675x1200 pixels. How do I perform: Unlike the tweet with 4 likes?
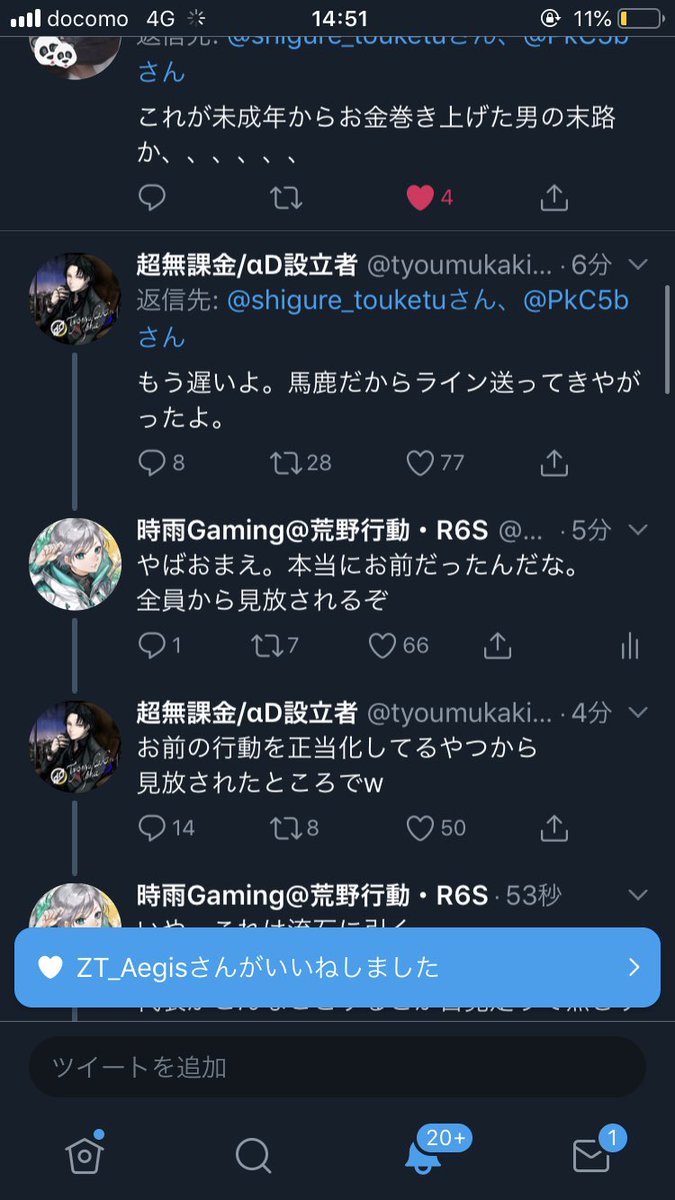(x=420, y=198)
